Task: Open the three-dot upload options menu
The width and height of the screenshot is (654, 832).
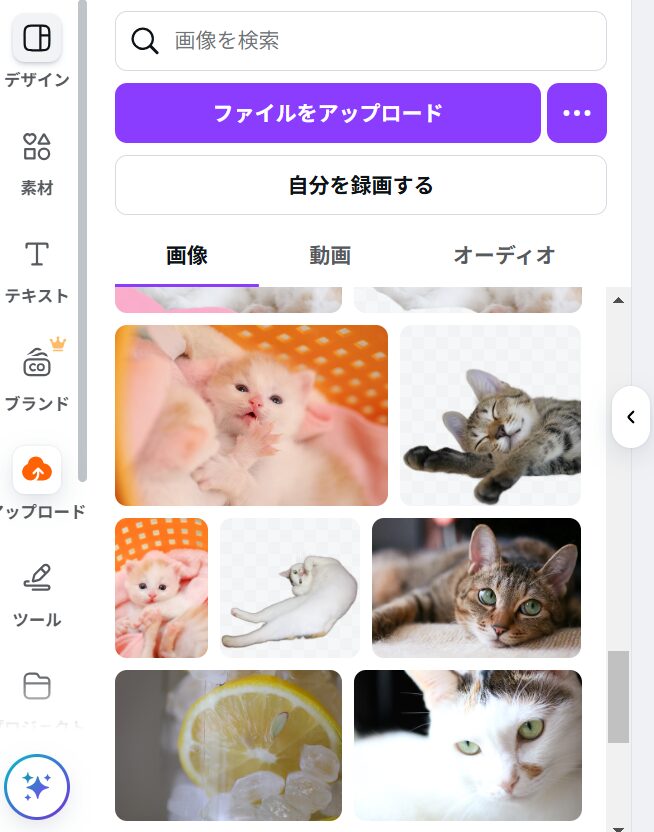Action: (x=577, y=113)
